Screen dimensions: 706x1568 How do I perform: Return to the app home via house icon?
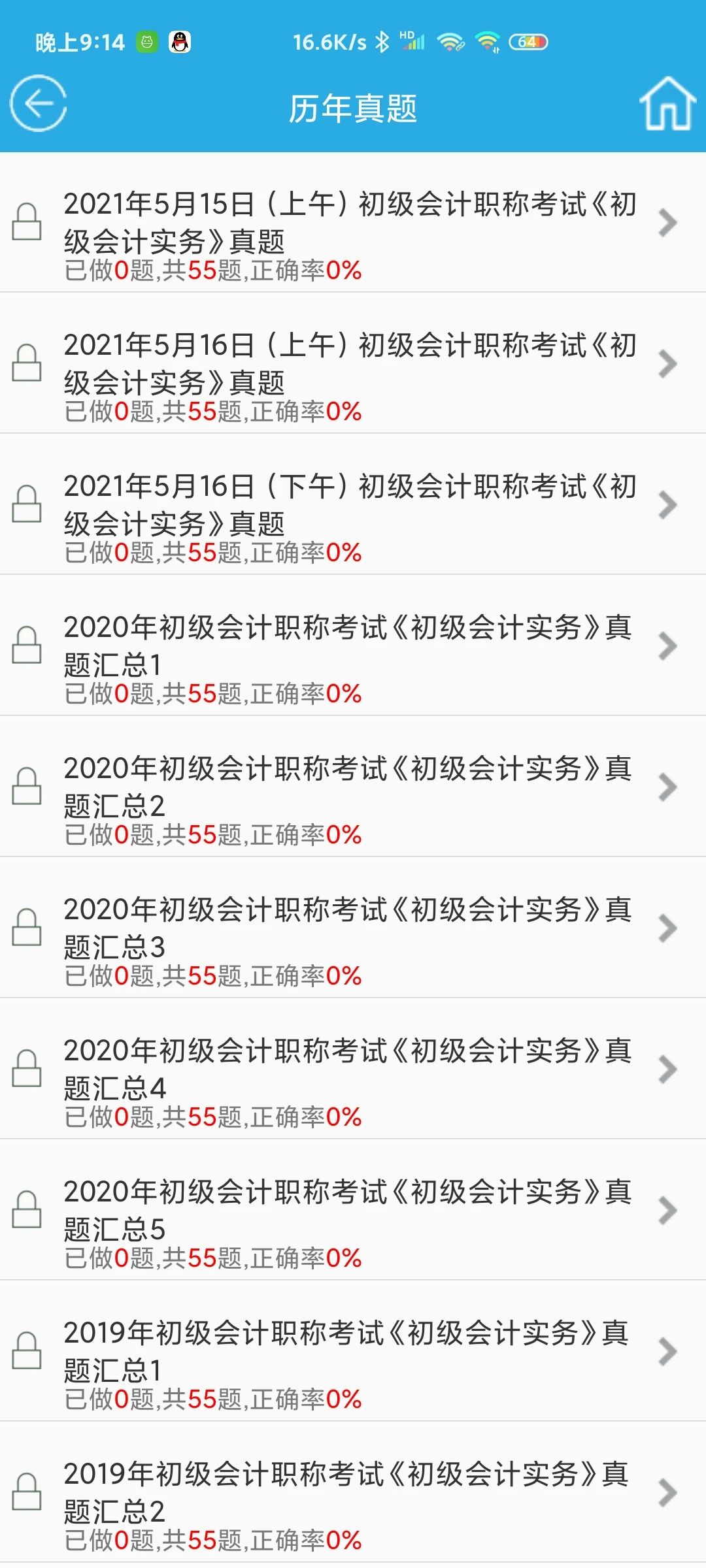pyautogui.click(x=667, y=105)
